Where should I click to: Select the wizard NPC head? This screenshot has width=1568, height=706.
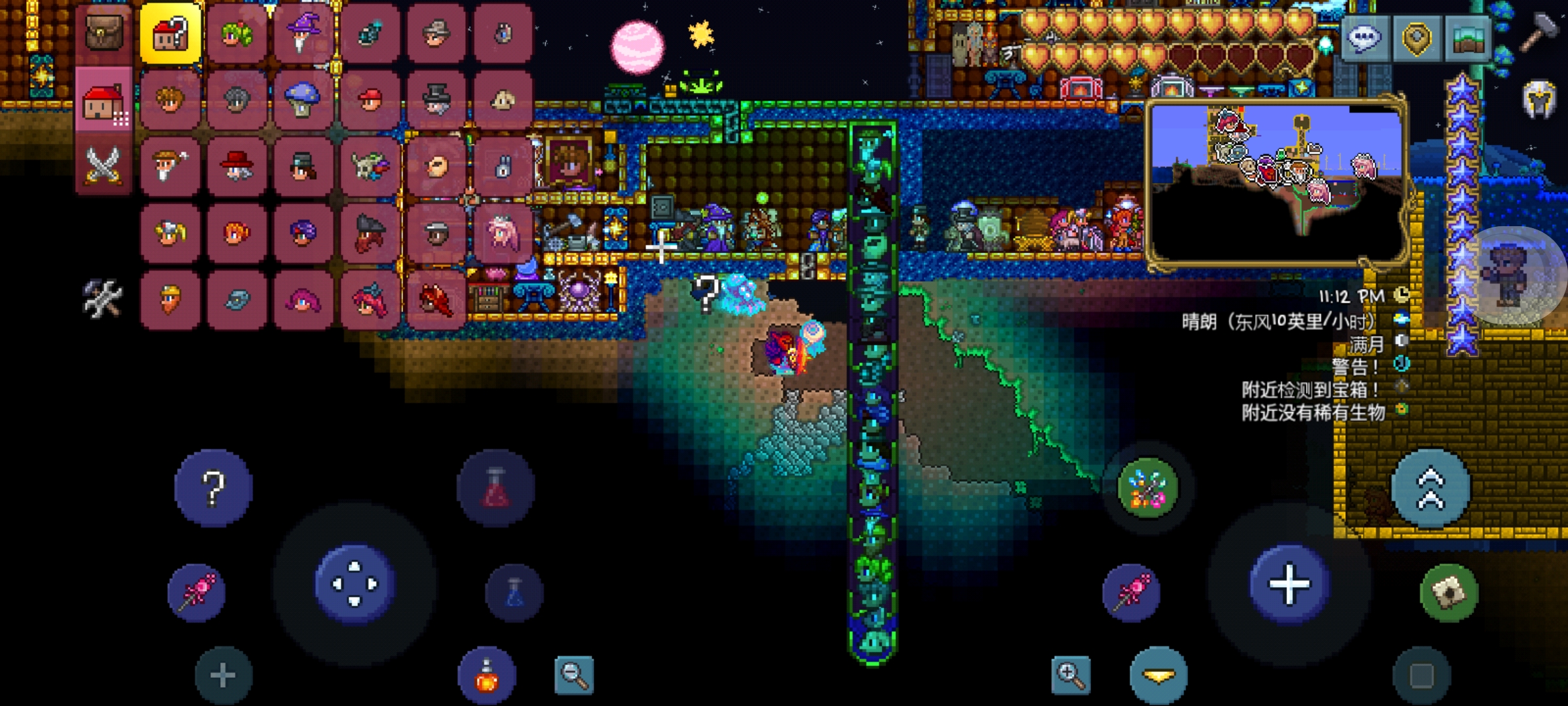pos(302,34)
